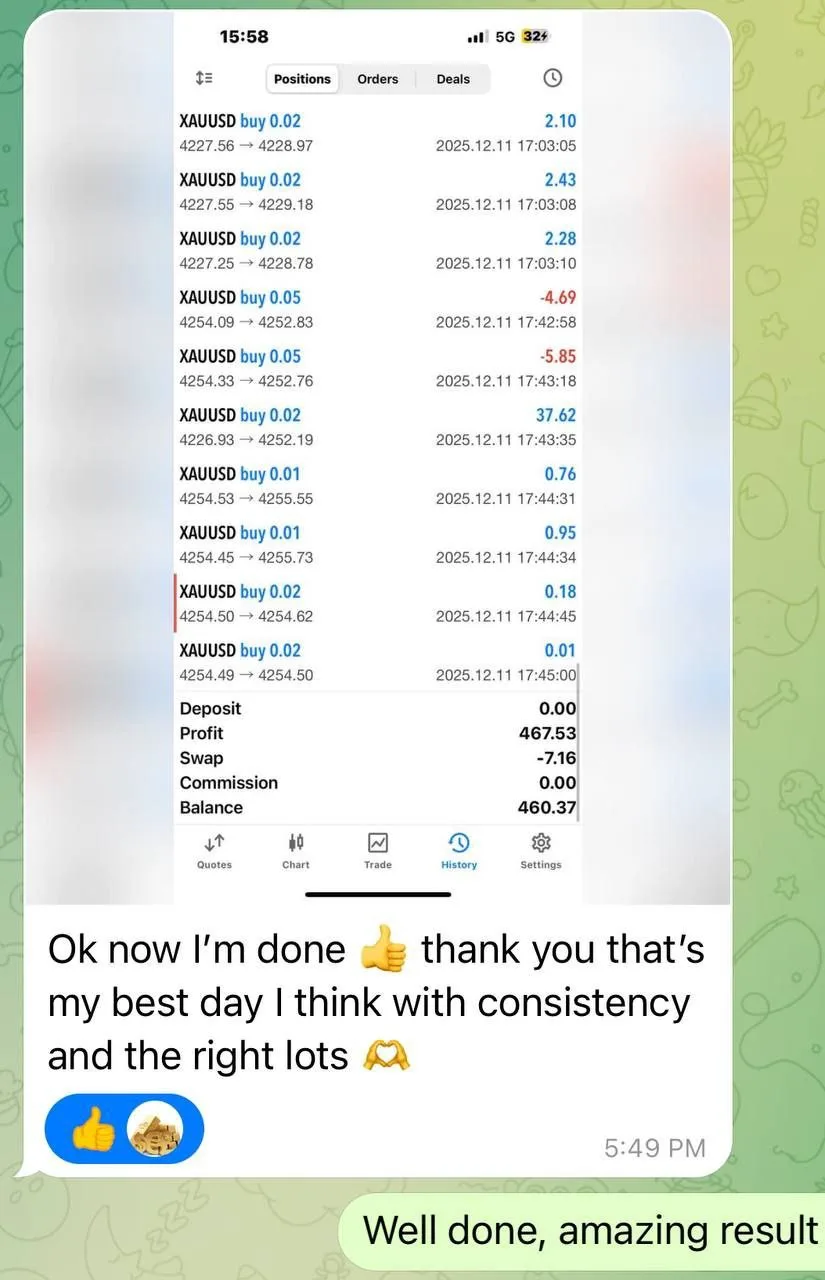Open the trading history screenshot in the message
This screenshot has width=825, height=1280.
click(378, 460)
